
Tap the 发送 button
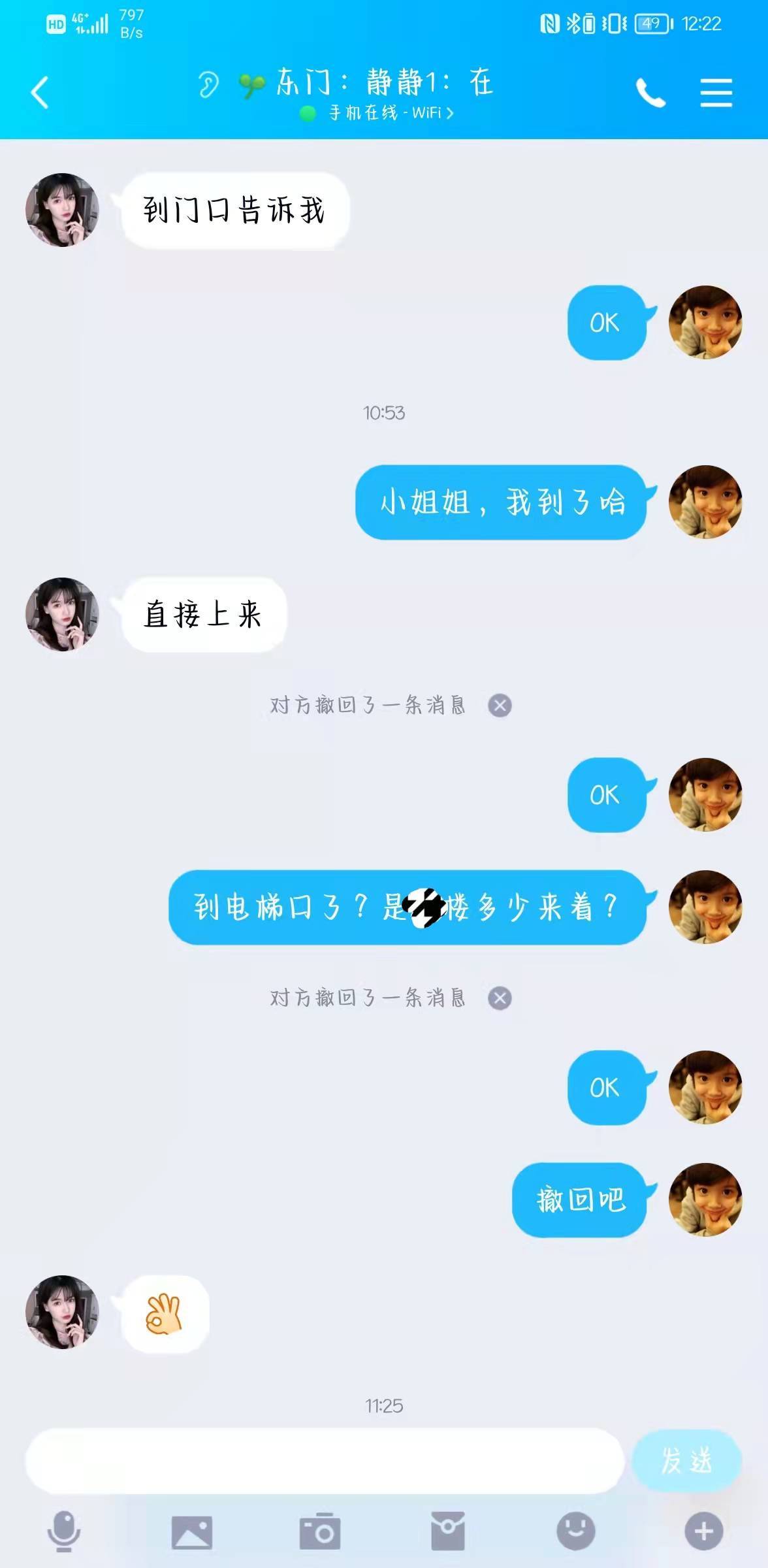pyautogui.click(x=686, y=1460)
